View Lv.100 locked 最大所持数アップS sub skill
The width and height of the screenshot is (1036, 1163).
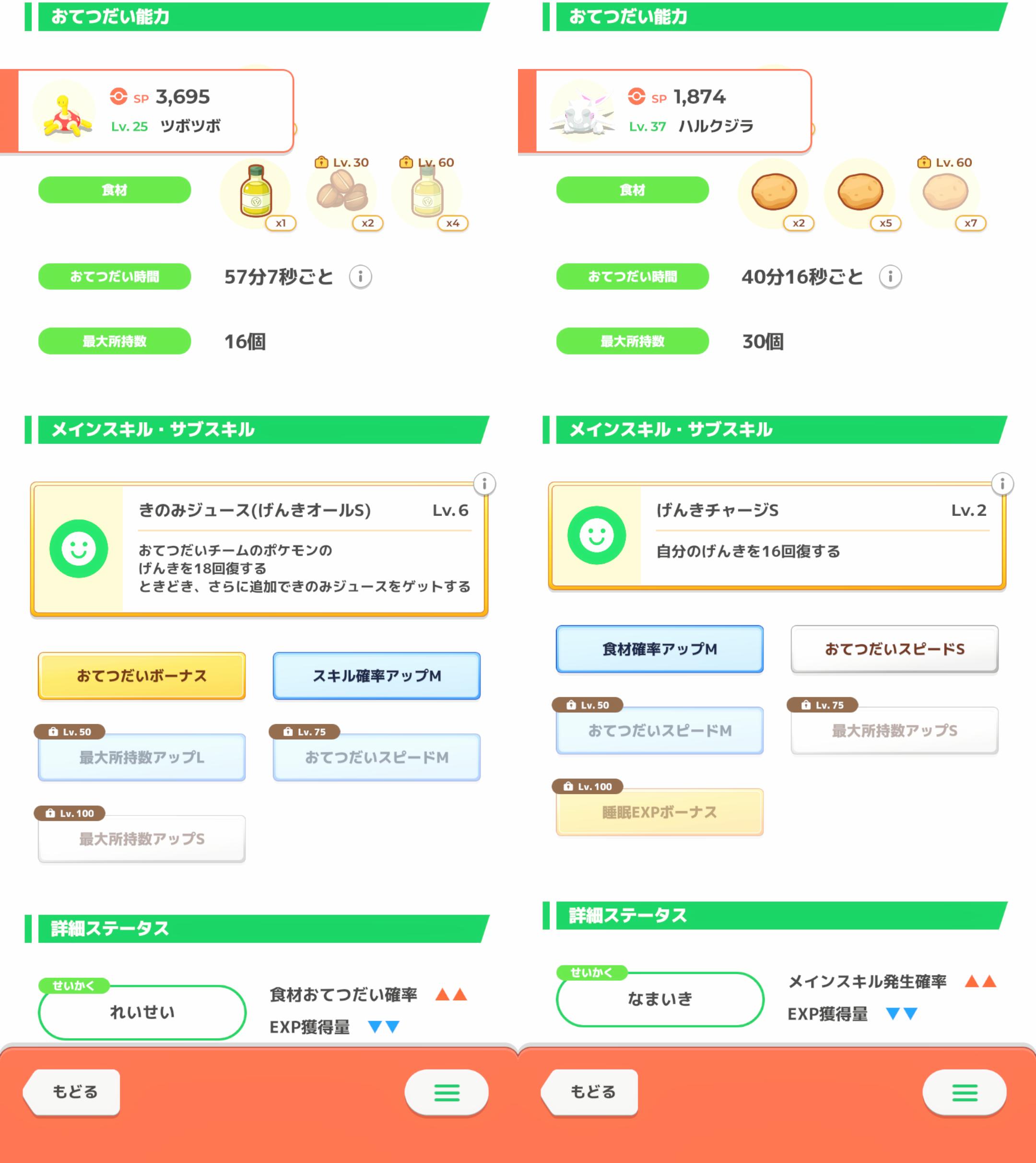pos(142,839)
